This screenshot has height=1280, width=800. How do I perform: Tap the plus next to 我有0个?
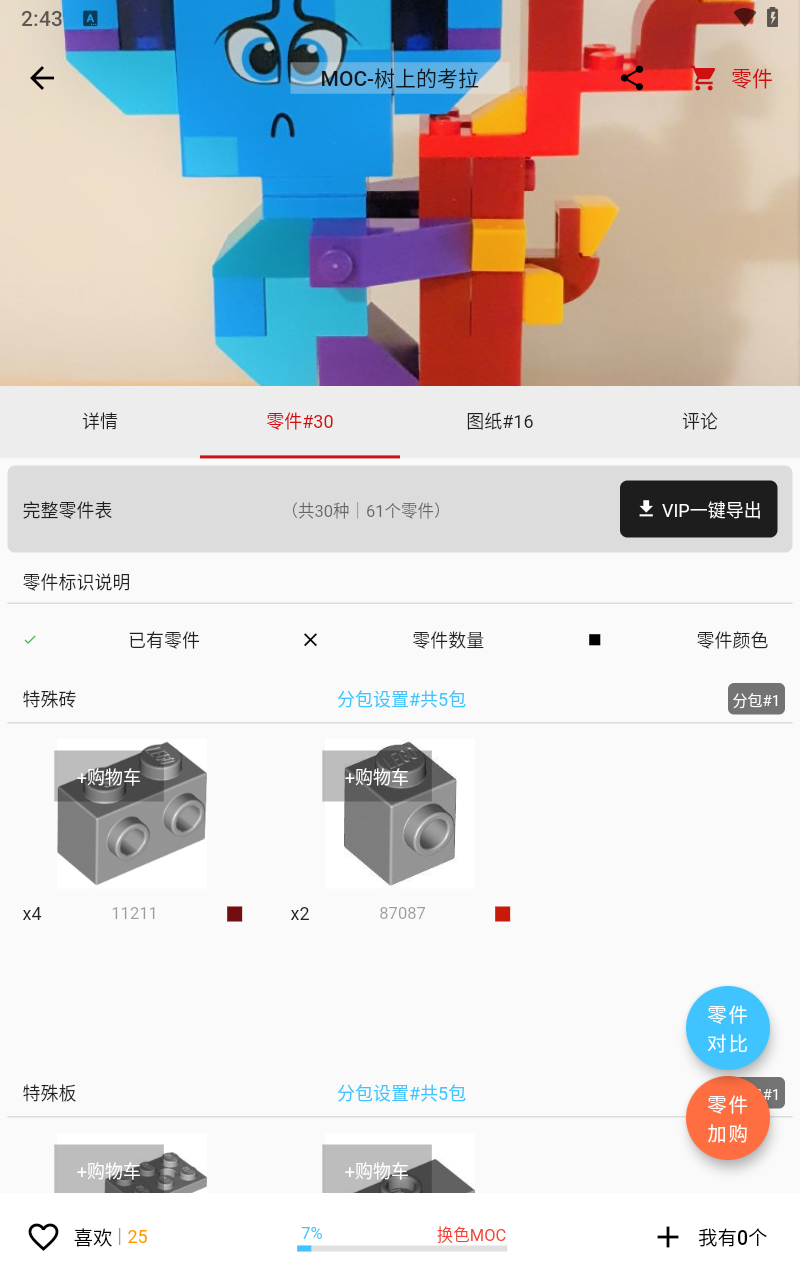tap(667, 1237)
